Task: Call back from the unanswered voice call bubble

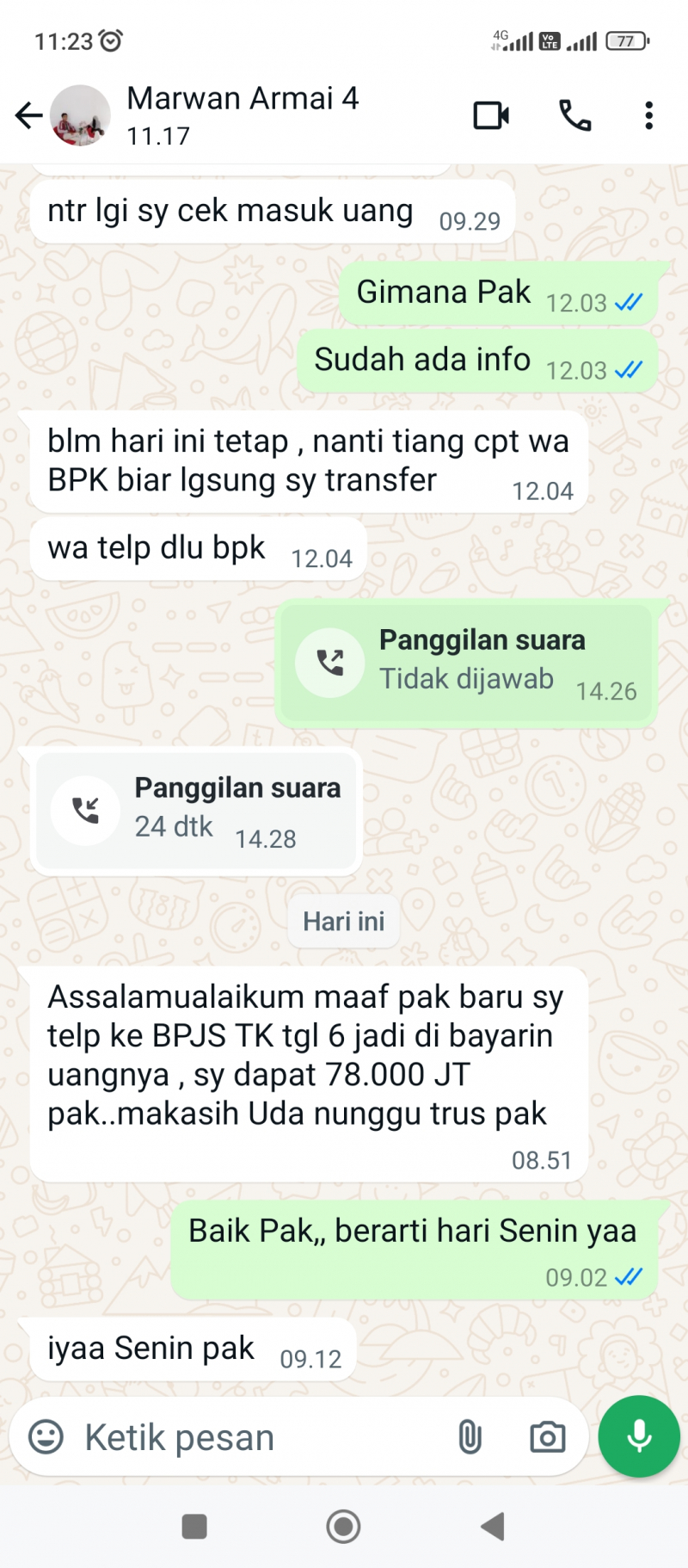Action: (330, 663)
